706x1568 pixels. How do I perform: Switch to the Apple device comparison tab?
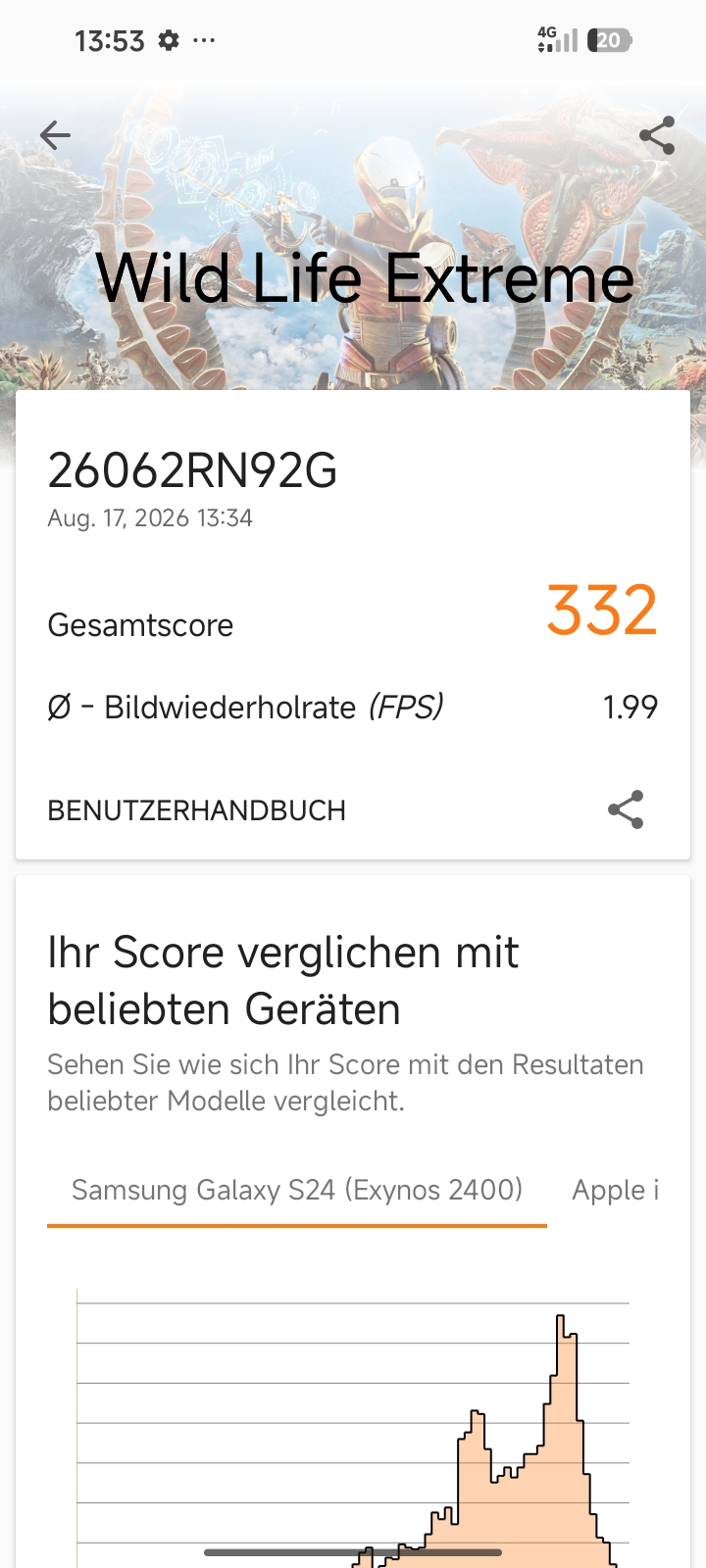pos(616,1190)
